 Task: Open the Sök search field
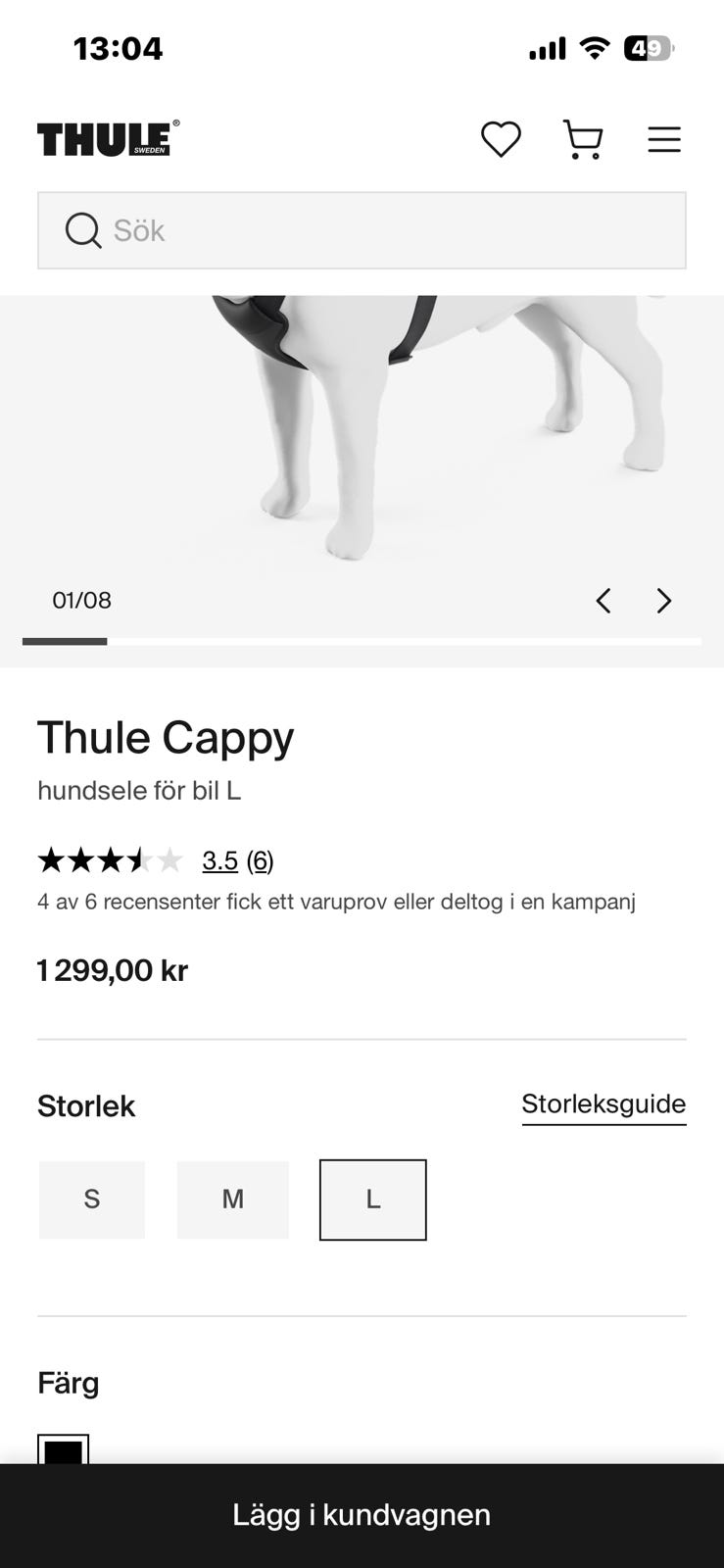(362, 230)
